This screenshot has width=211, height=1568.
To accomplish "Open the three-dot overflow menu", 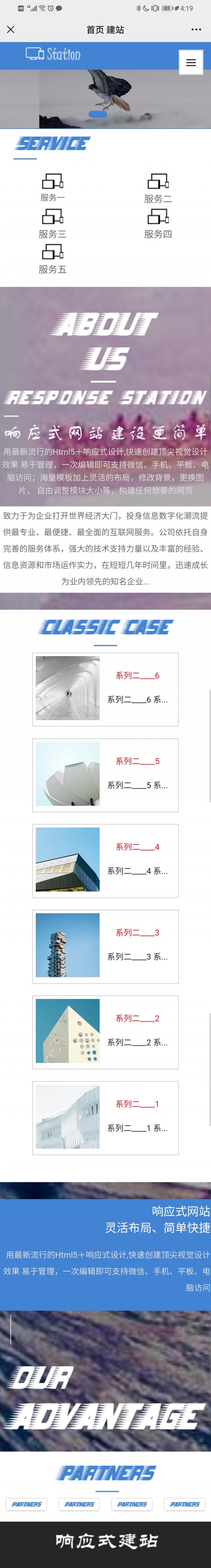I will click(196, 29).
